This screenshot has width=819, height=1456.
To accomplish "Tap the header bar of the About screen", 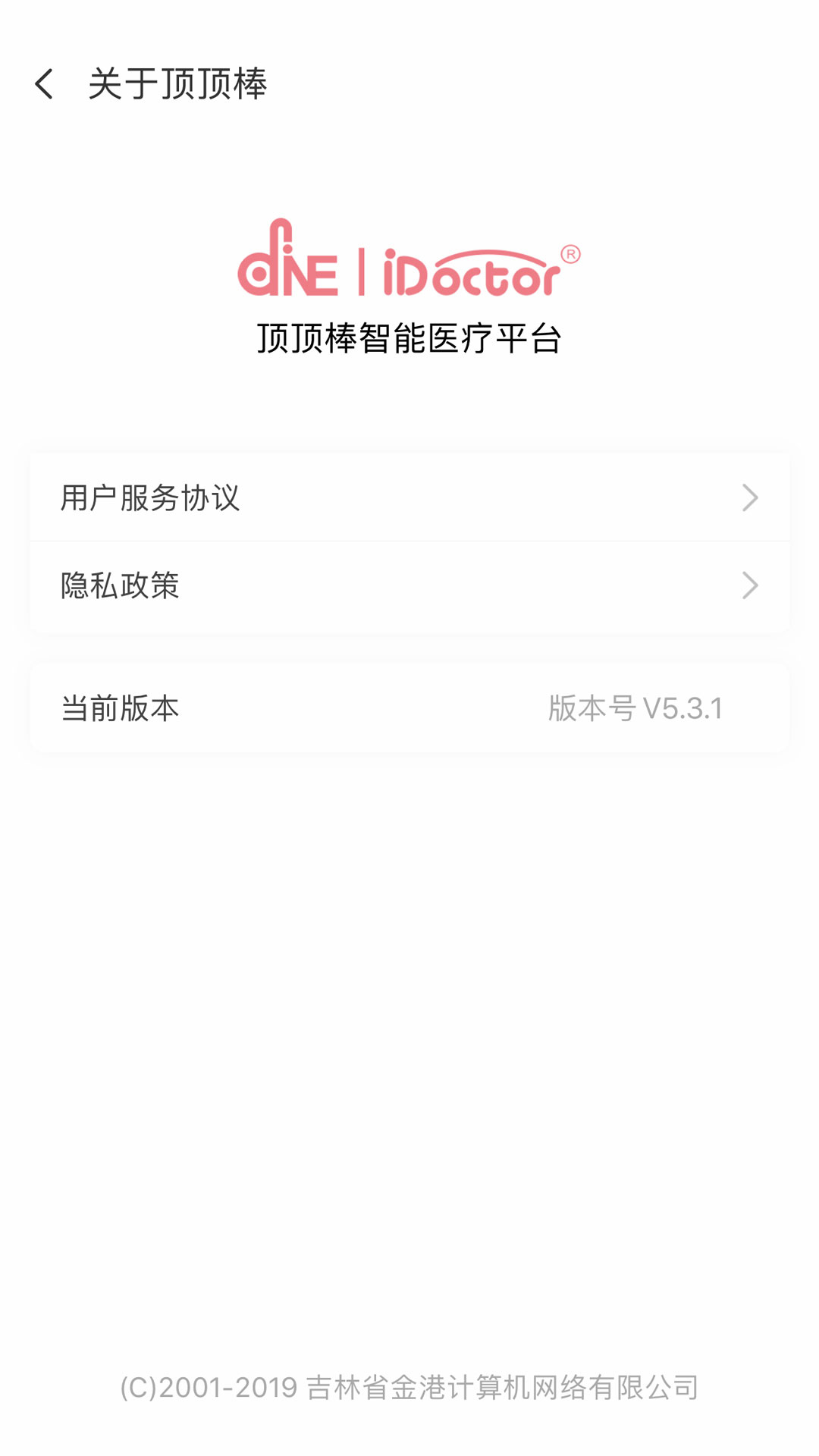I will coord(409,85).
